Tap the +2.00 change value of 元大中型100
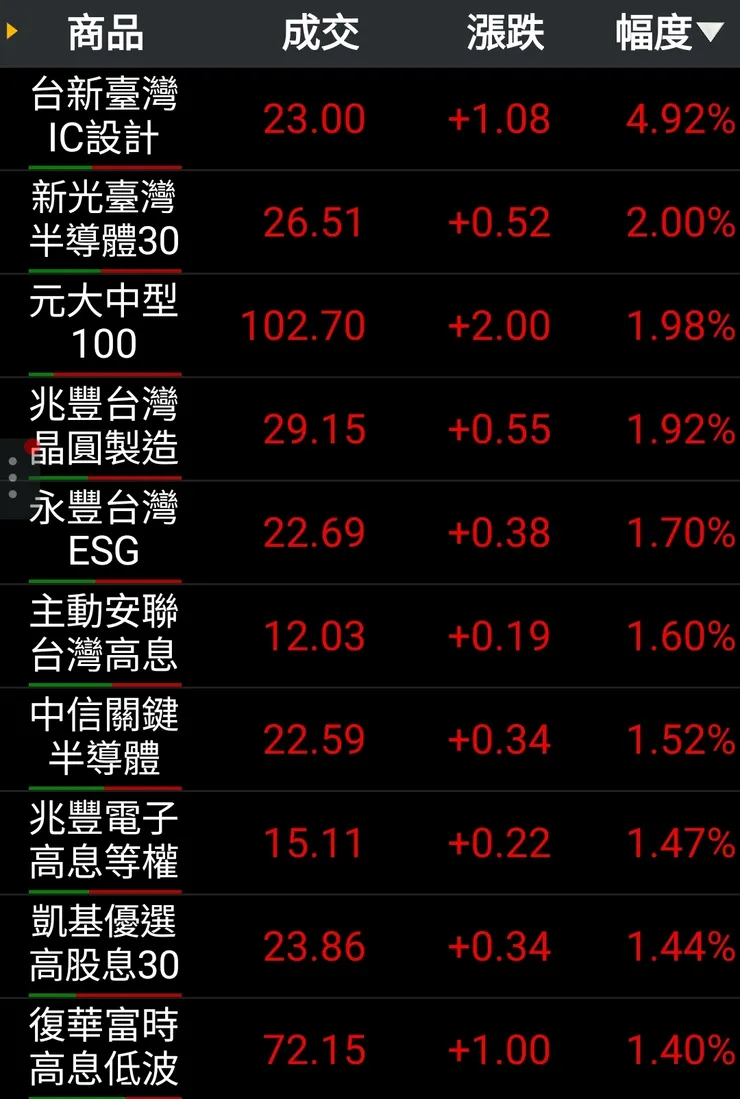The image size is (740, 1099). click(499, 325)
